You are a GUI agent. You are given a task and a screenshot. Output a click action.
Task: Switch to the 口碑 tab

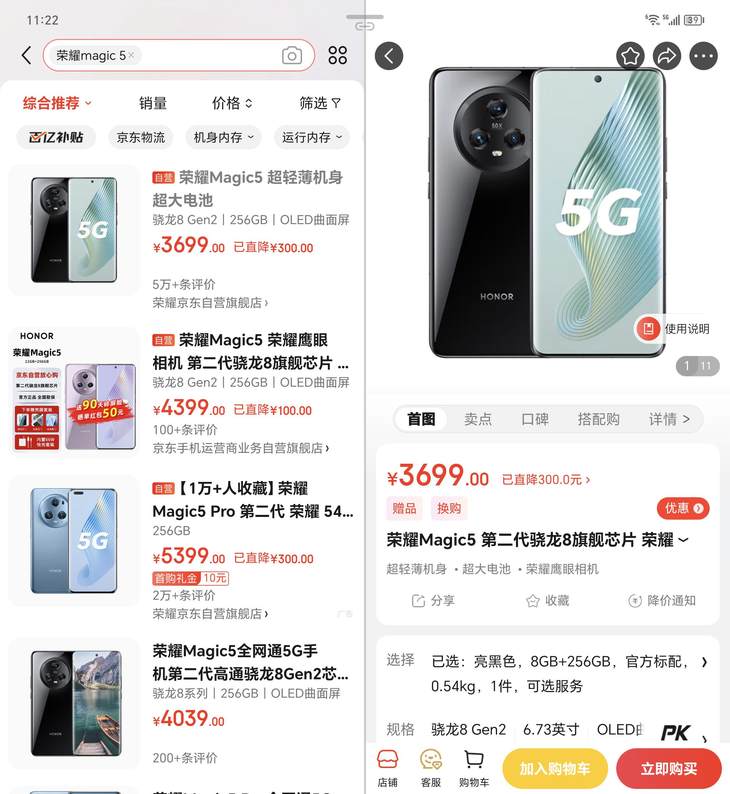[535, 419]
